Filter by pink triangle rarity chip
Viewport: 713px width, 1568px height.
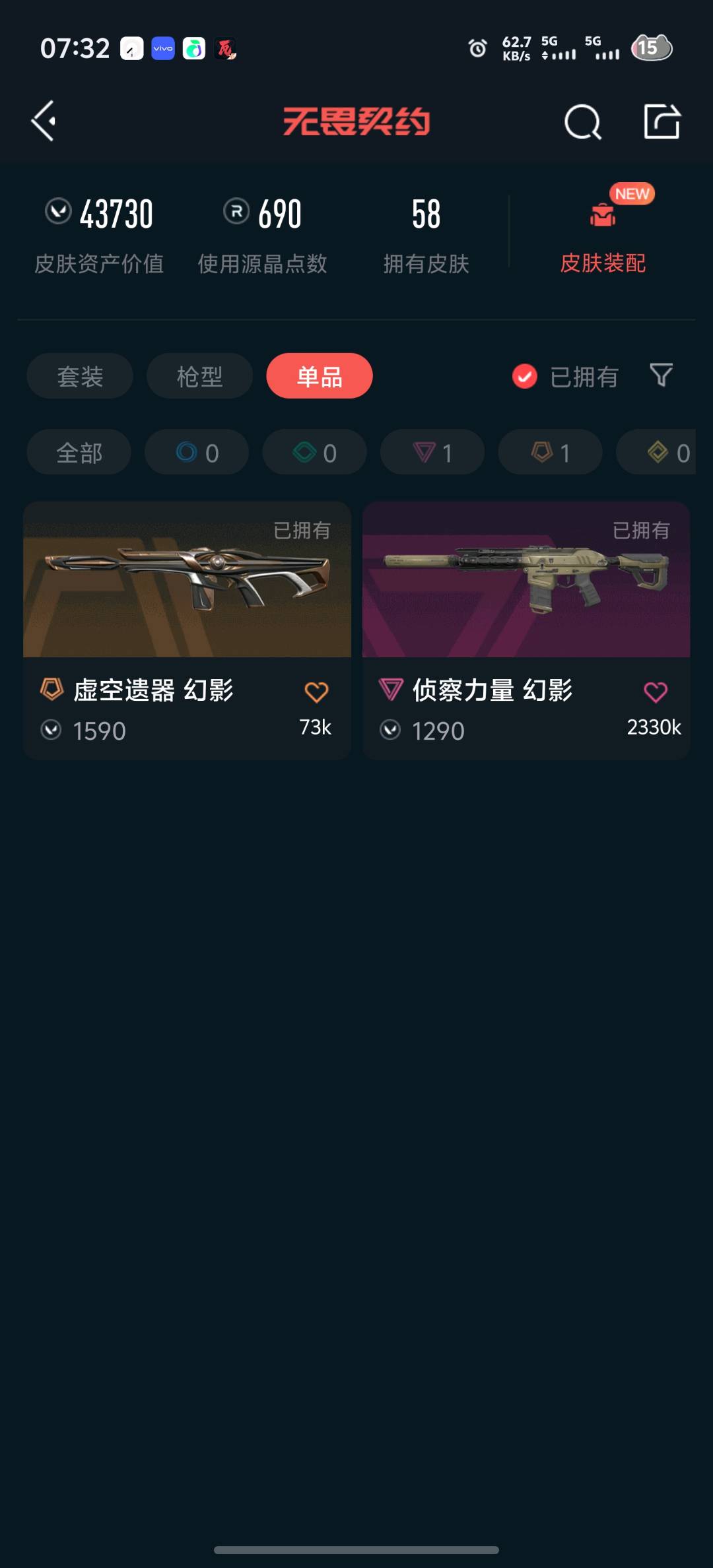(432, 453)
